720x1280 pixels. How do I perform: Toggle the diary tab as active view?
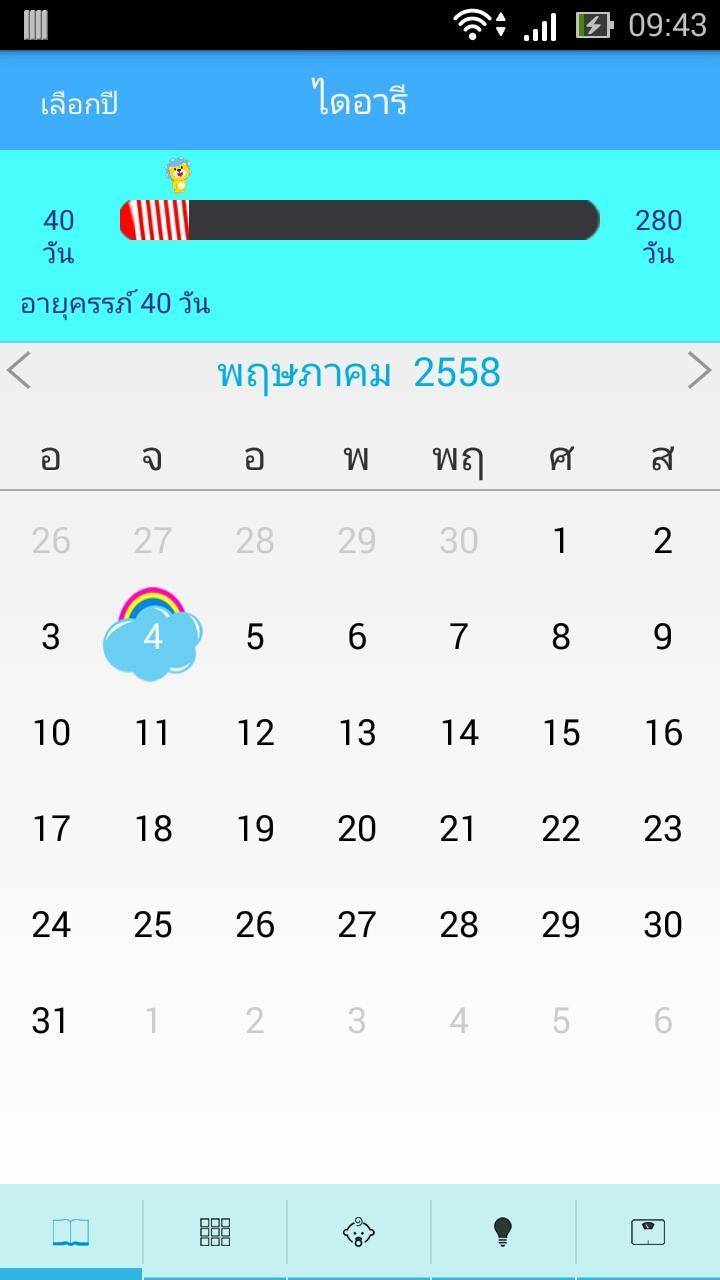coord(72,1232)
